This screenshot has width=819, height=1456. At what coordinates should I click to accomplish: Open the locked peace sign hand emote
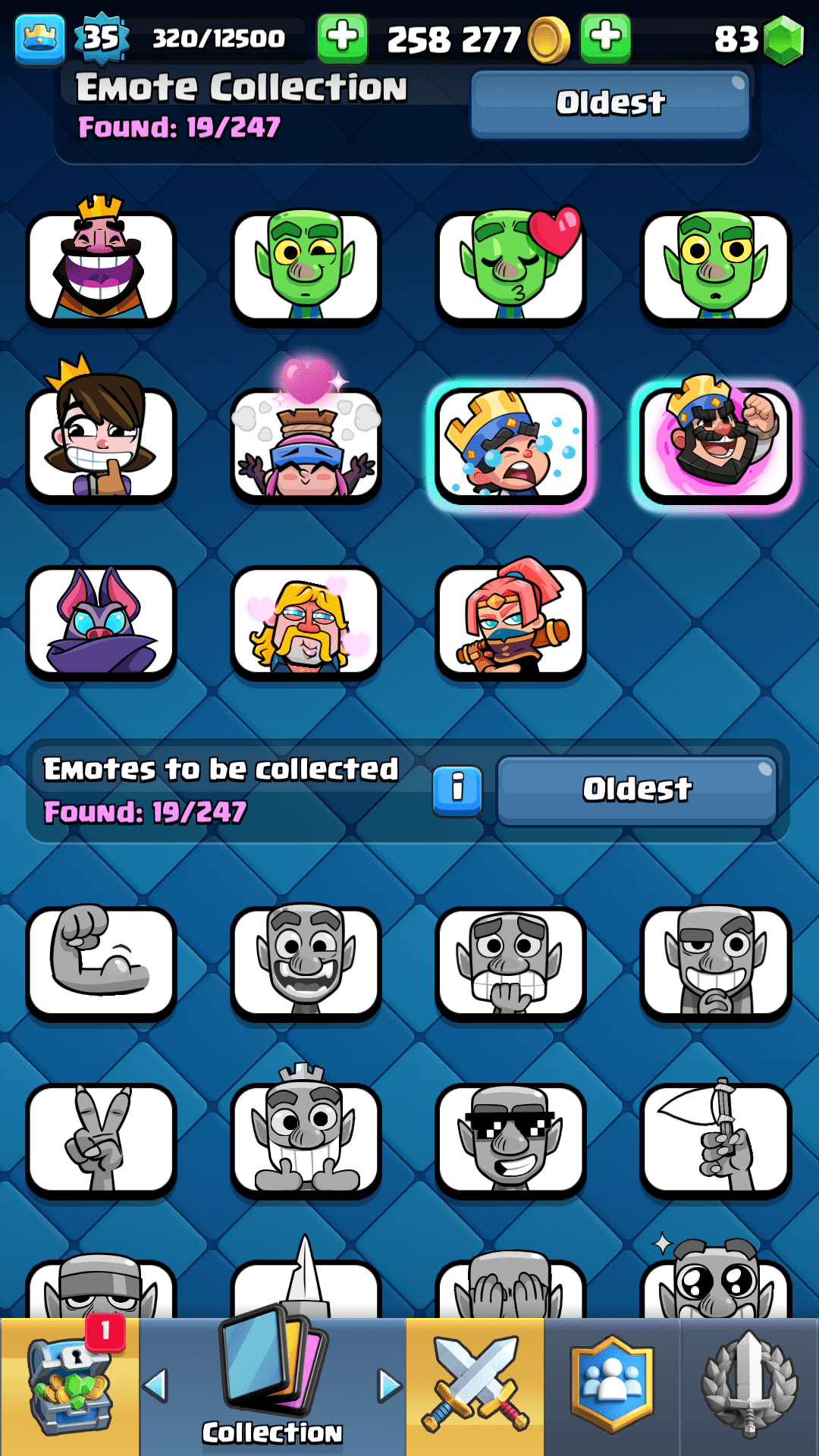[x=101, y=1139]
